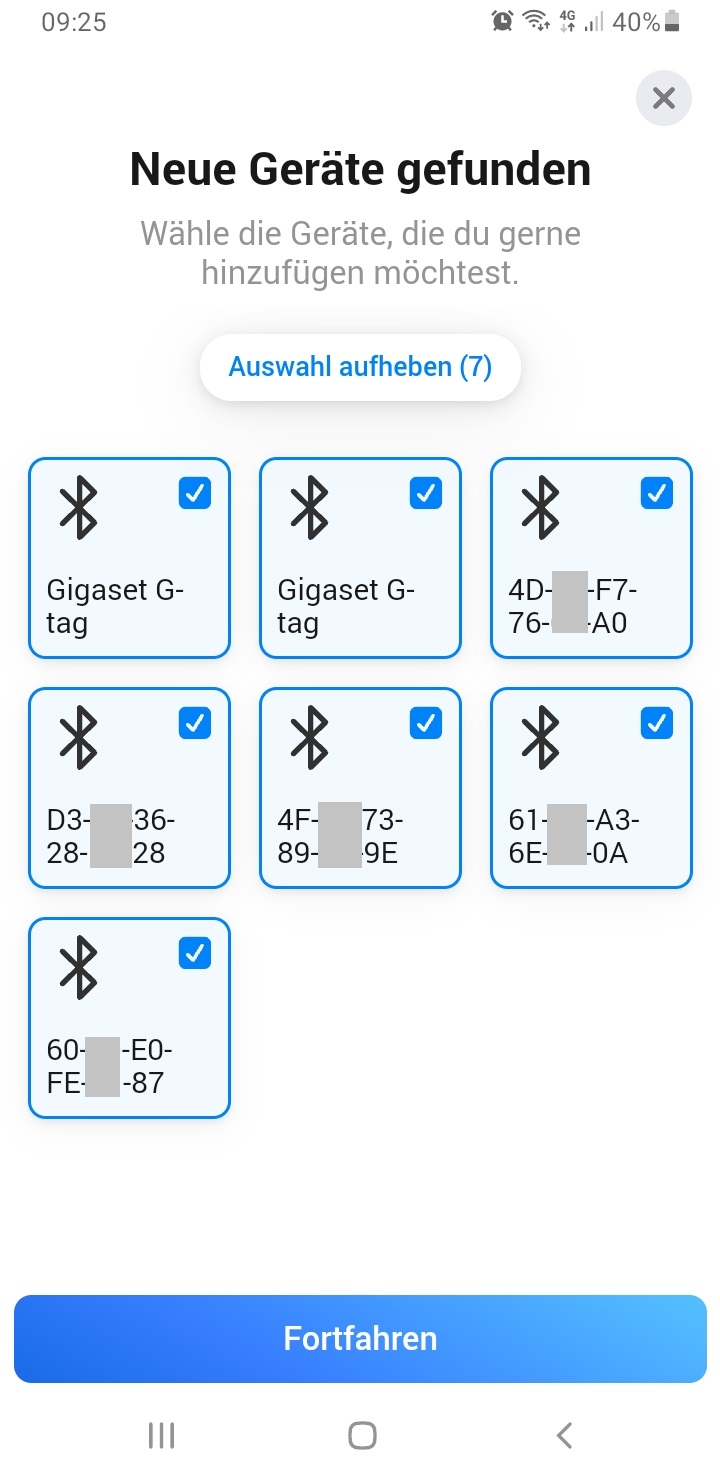
Task: Uncheck the device starting with 60
Action: click(x=195, y=953)
